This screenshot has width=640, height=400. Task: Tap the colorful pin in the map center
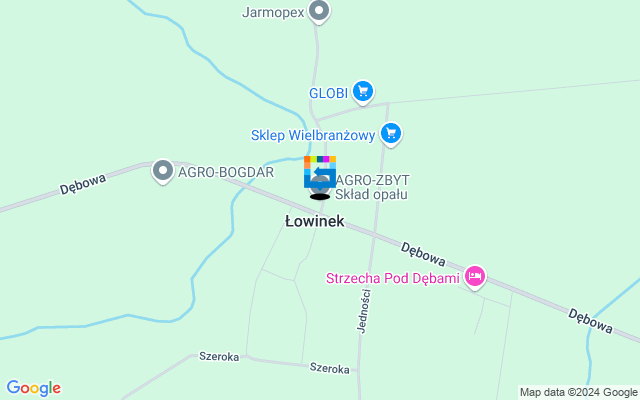click(320, 165)
